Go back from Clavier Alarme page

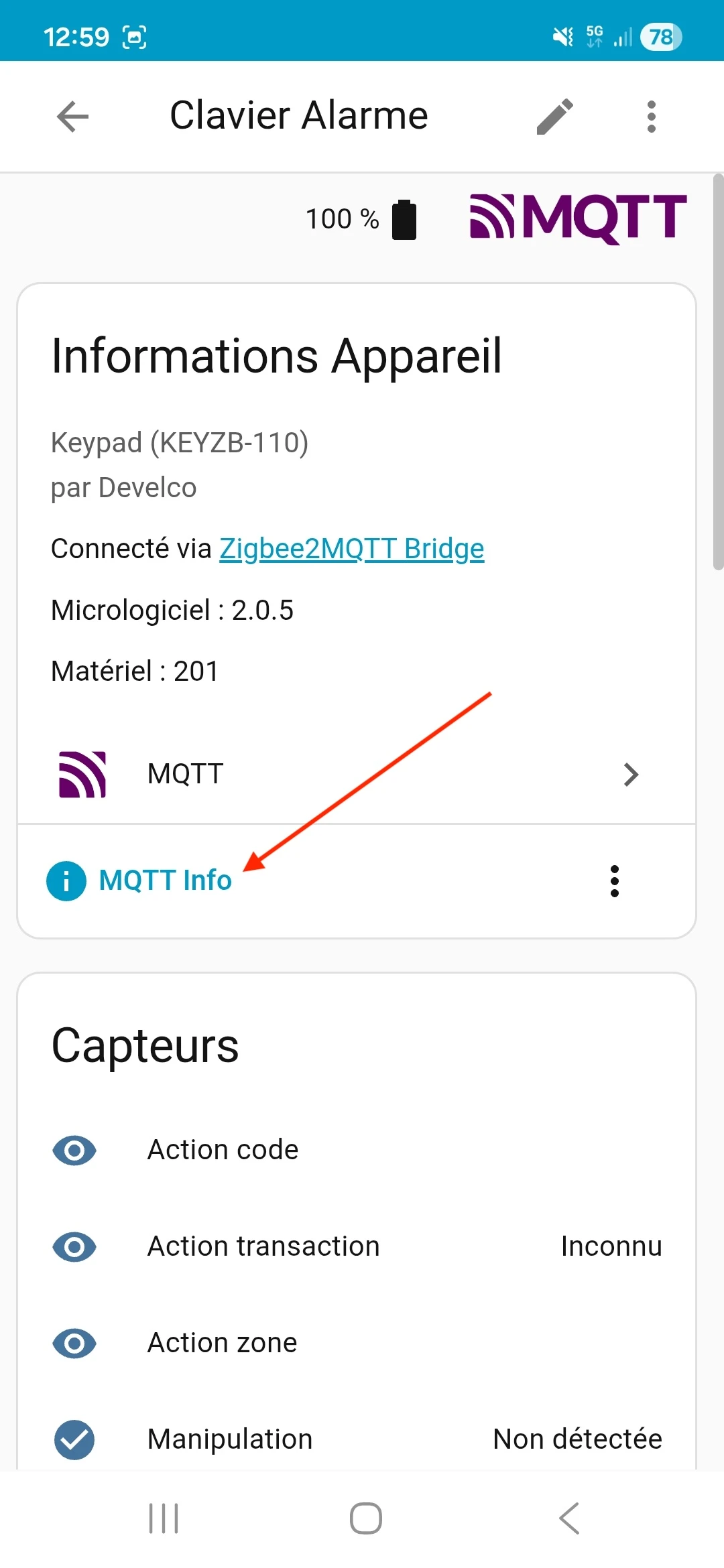click(x=72, y=117)
